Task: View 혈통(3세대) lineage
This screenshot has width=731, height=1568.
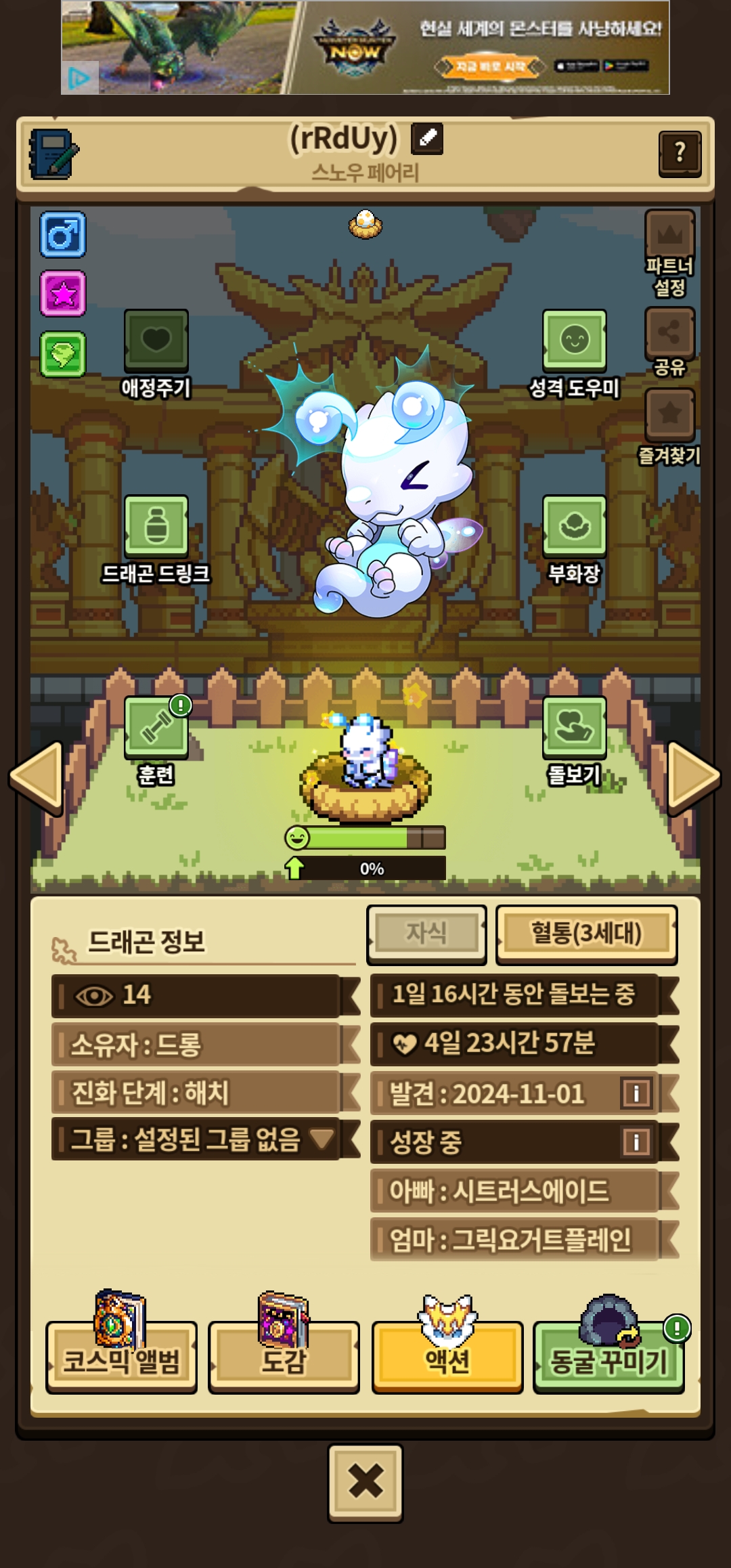Action: (586, 934)
